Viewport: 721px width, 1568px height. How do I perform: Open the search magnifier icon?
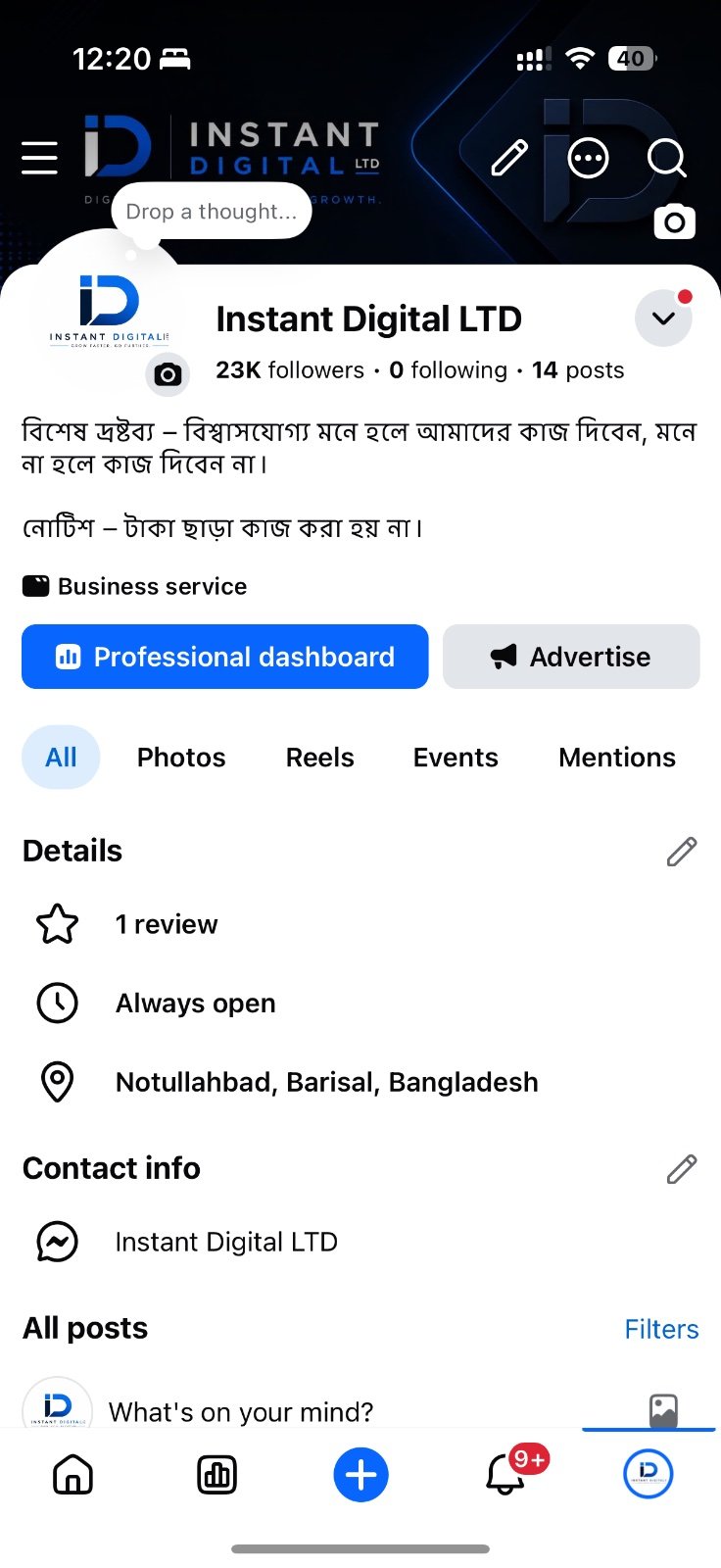[667, 158]
